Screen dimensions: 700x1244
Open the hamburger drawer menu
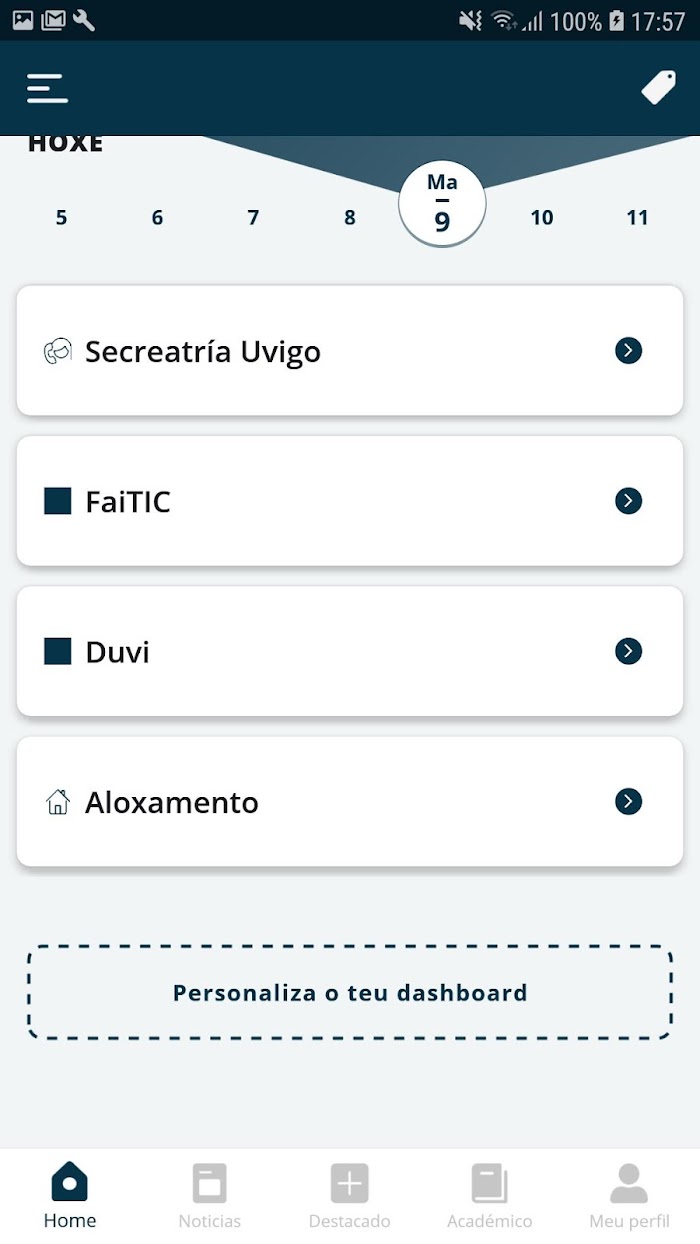coord(47,88)
